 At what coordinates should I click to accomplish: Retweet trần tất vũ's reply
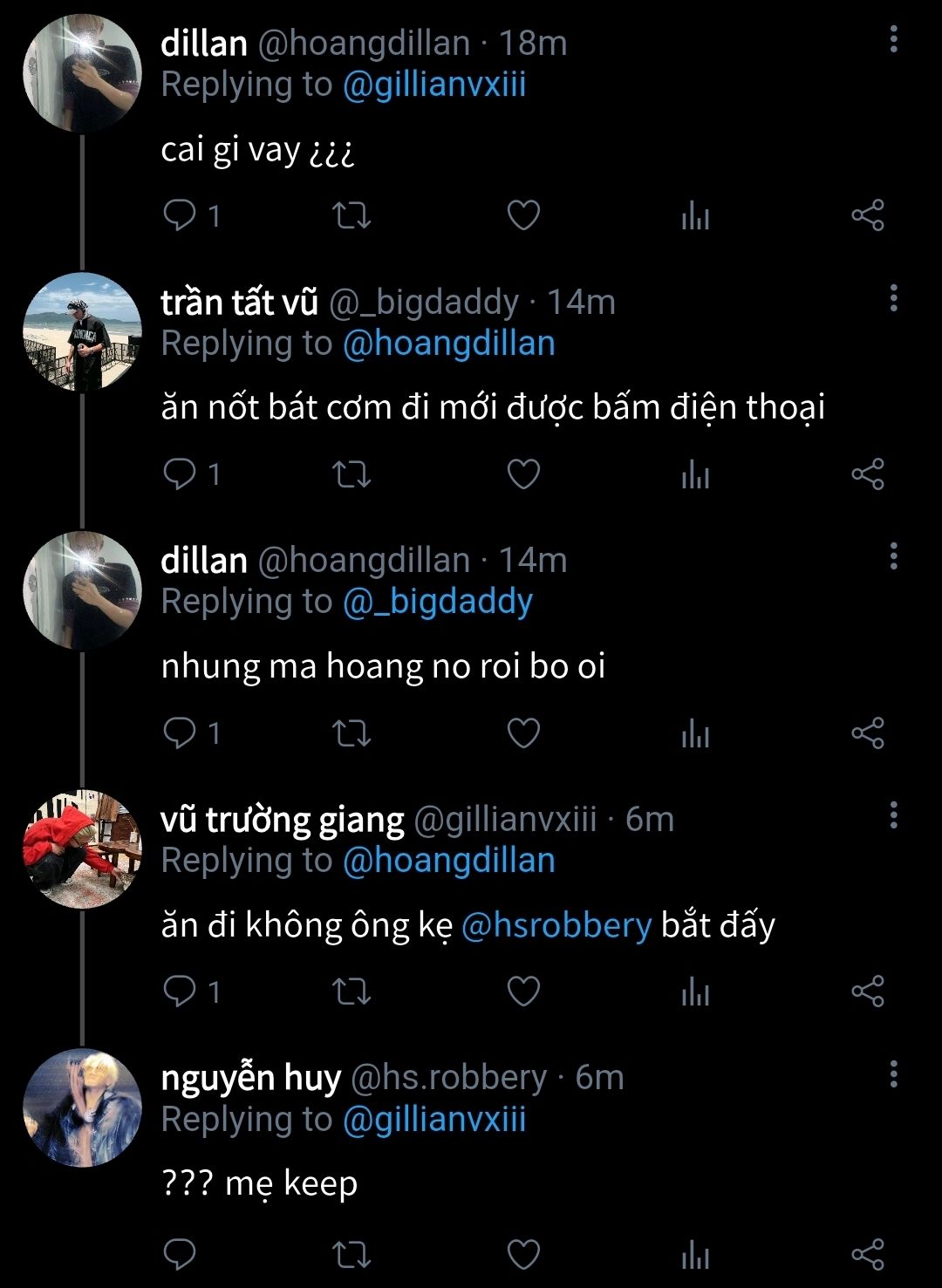click(352, 474)
